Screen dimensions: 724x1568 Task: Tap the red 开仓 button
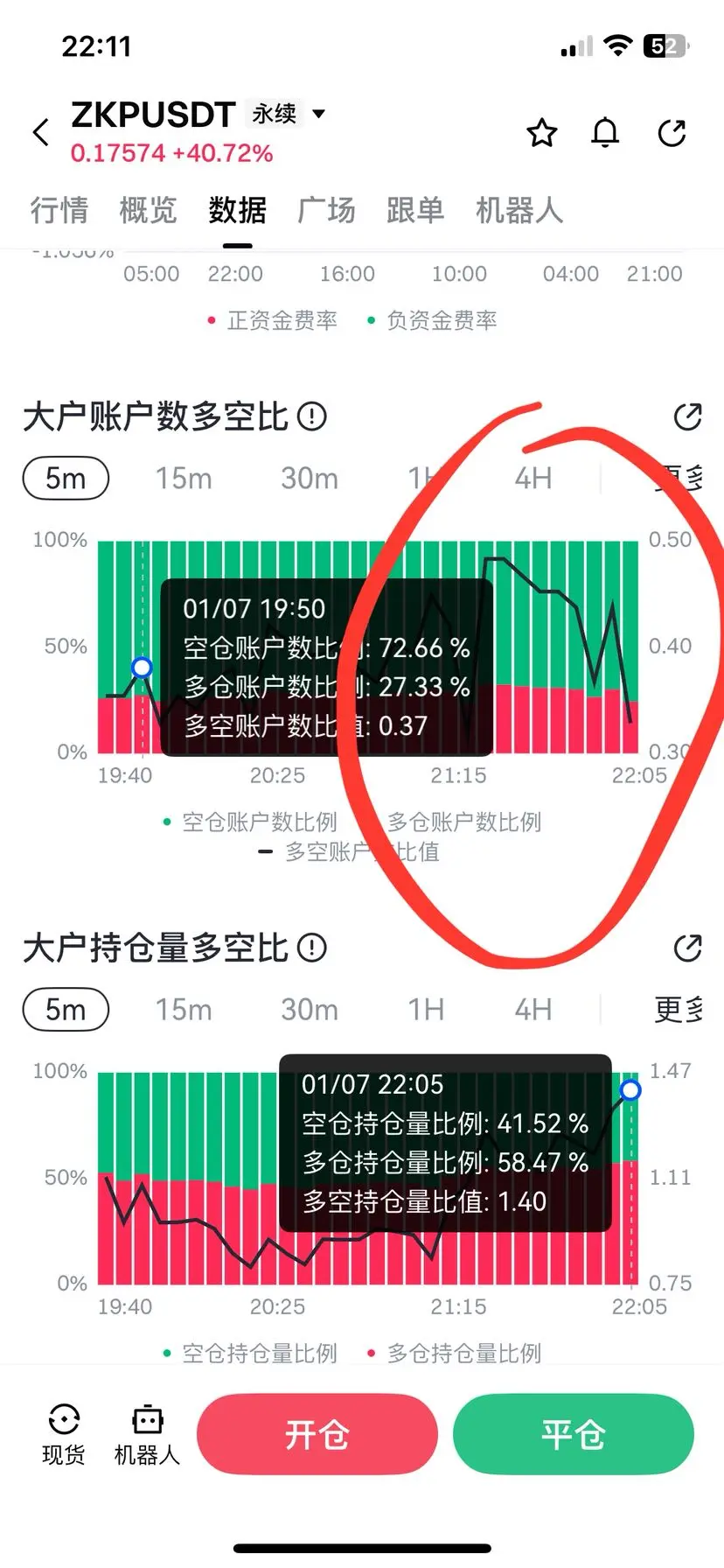coord(317,1434)
